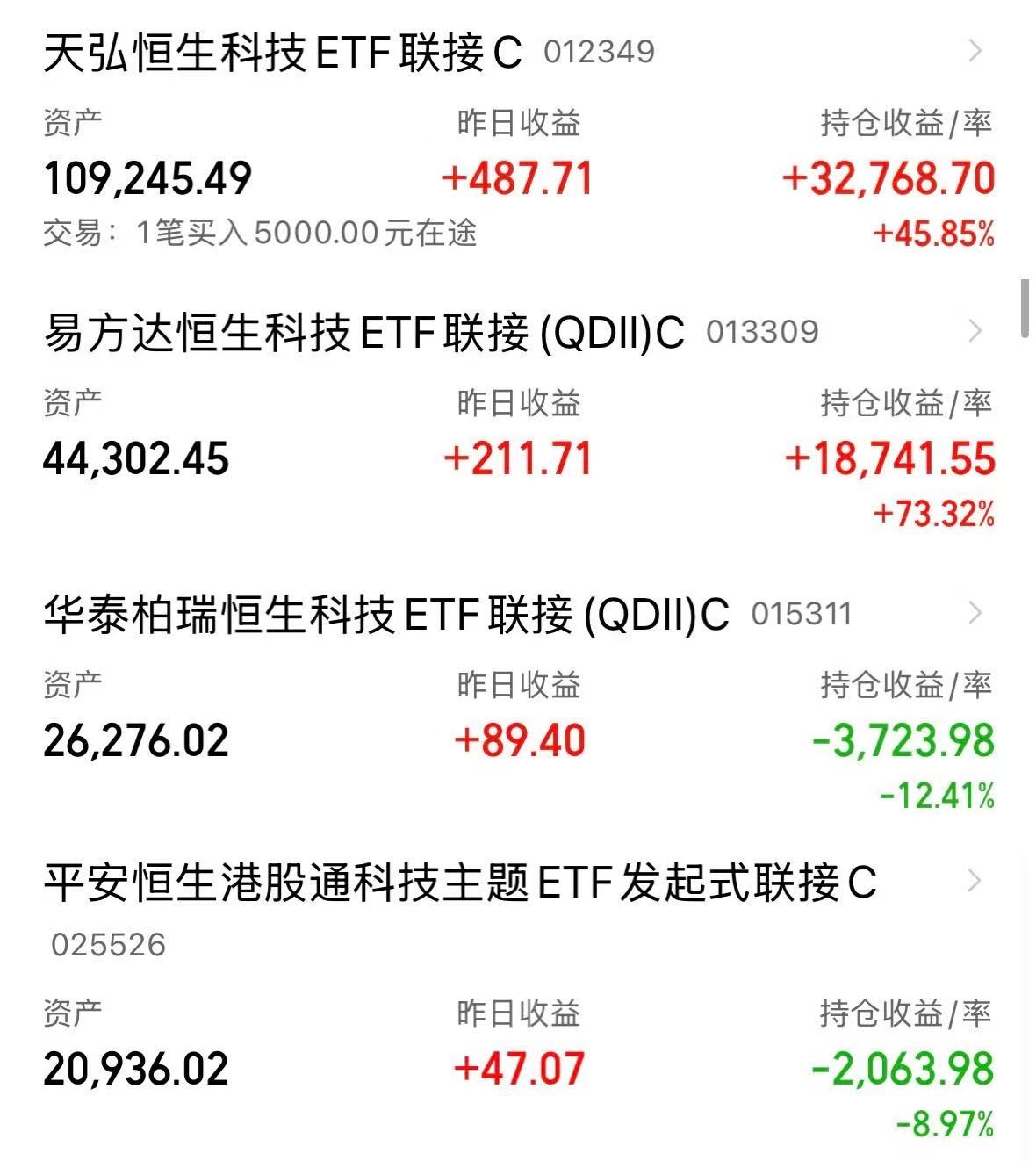Open 天弘恒生科技ETF联接C fund details
Viewport: 1036px width, 1161px height.
pos(283,53)
